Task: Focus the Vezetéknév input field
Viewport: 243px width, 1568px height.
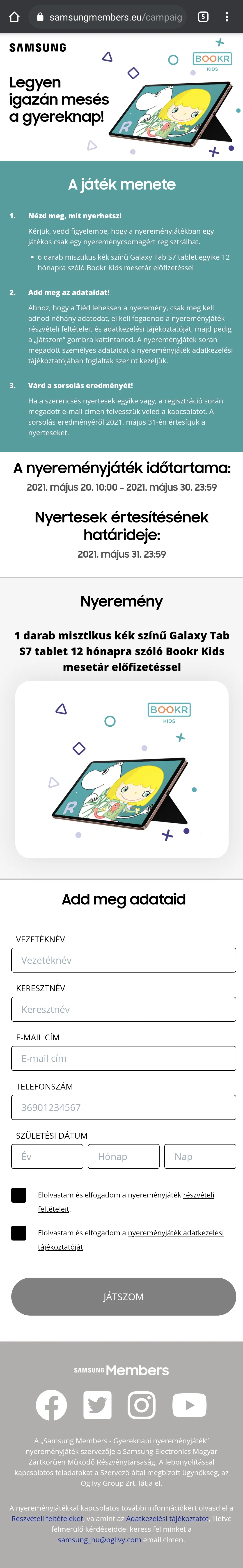Action: coord(123,960)
